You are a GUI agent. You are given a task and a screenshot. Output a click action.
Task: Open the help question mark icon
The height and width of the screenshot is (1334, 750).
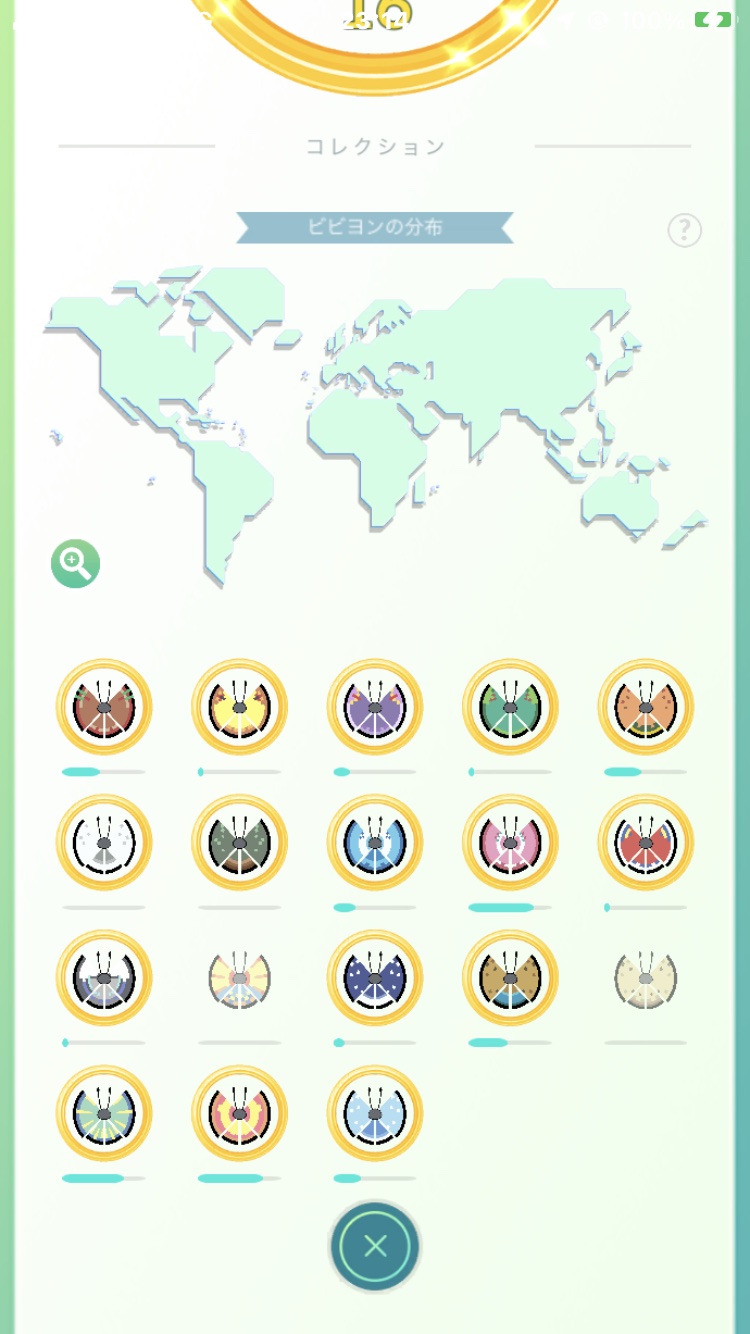(684, 231)
